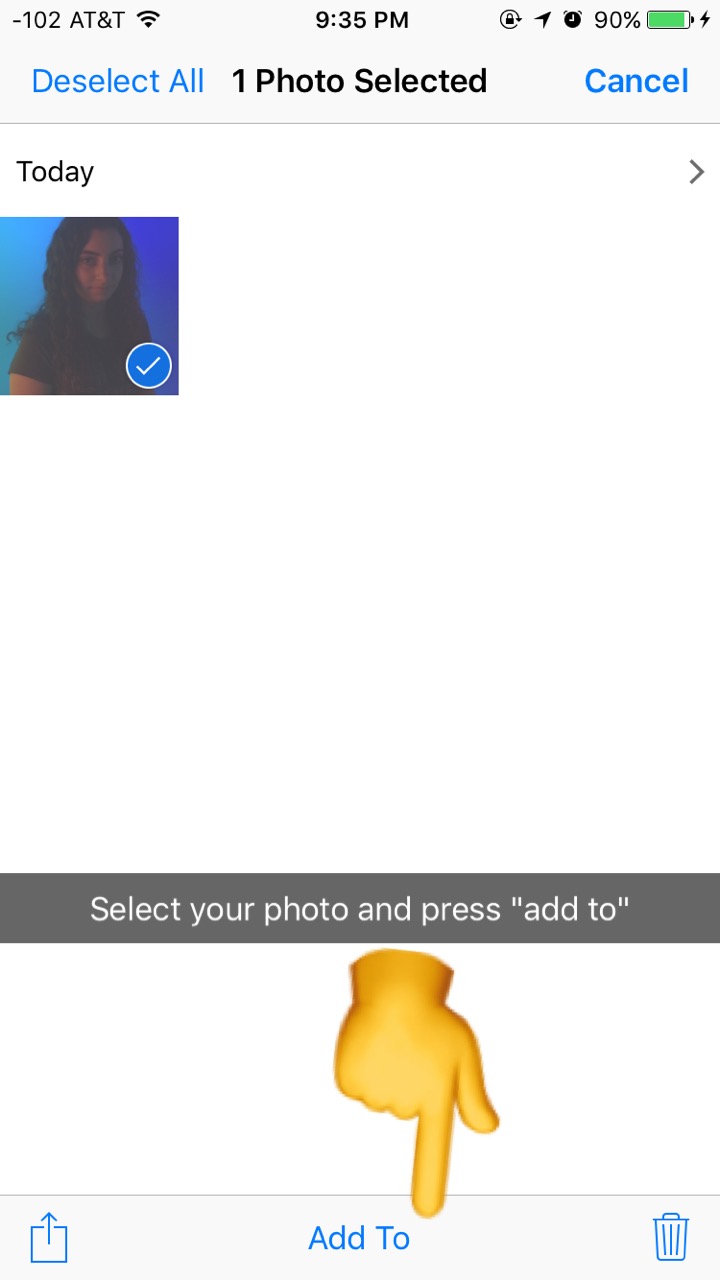Cancel the photo selection
720x1280 pixels.
pyautogui.click(x=636, y=81)
